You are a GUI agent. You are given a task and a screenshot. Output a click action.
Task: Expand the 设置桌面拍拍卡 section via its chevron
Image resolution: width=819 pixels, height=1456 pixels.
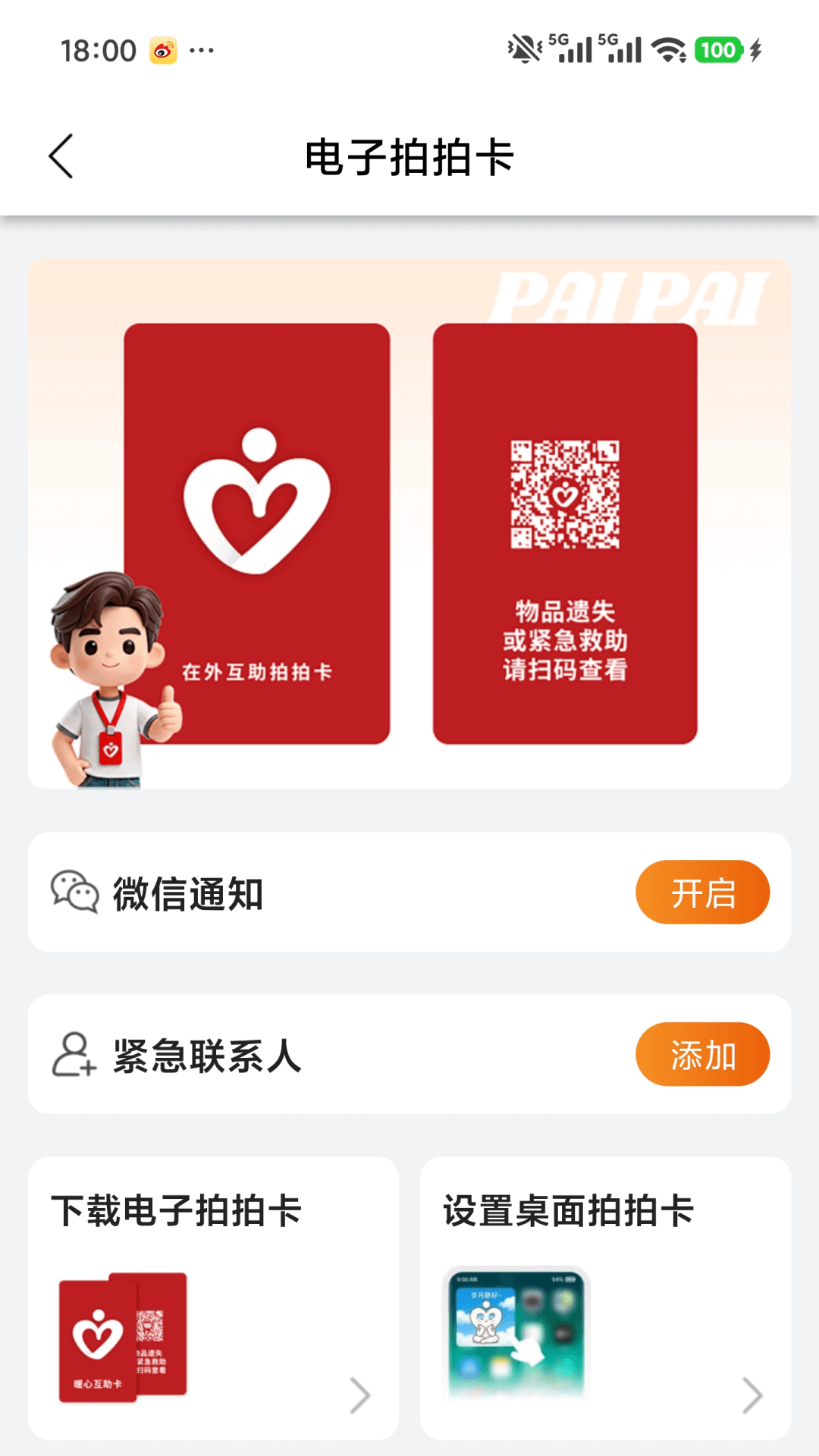(752, 1395)
